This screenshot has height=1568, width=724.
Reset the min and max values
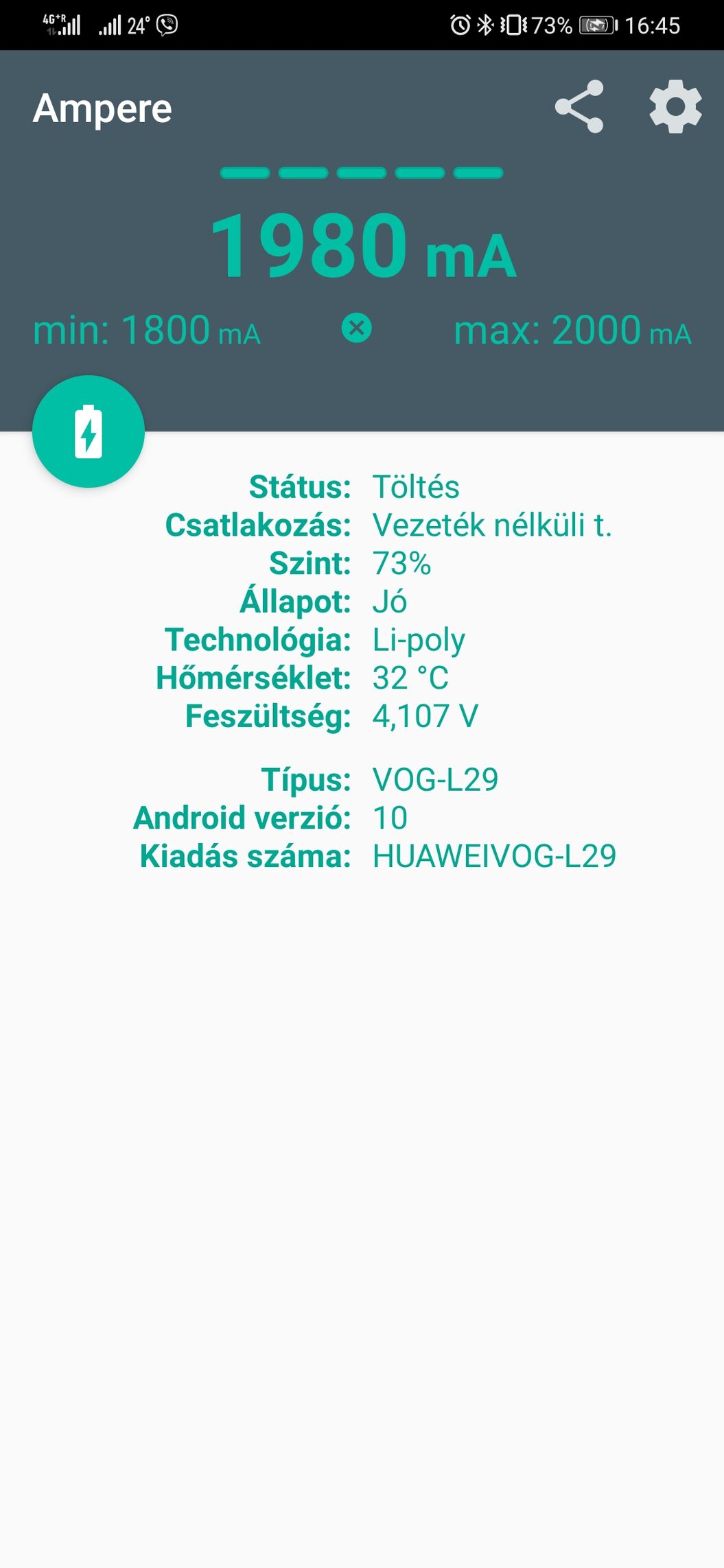pyautogui.click(x=356, y=328)
